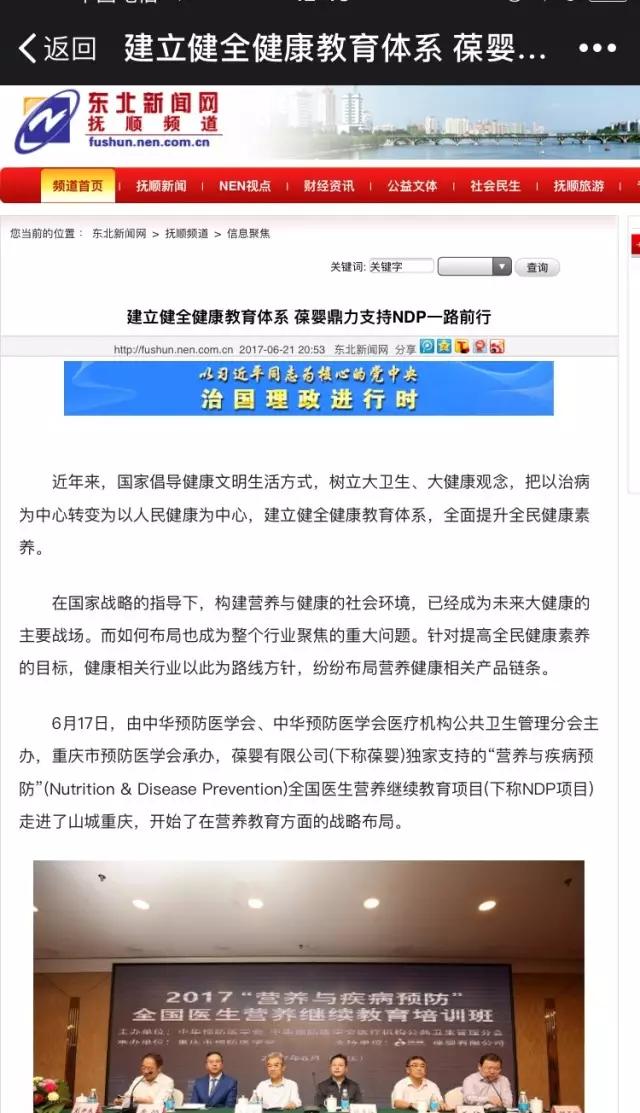Go to 财经资讯 section
The width and height of the screenshot is (640, 1113).
(329, 186)
